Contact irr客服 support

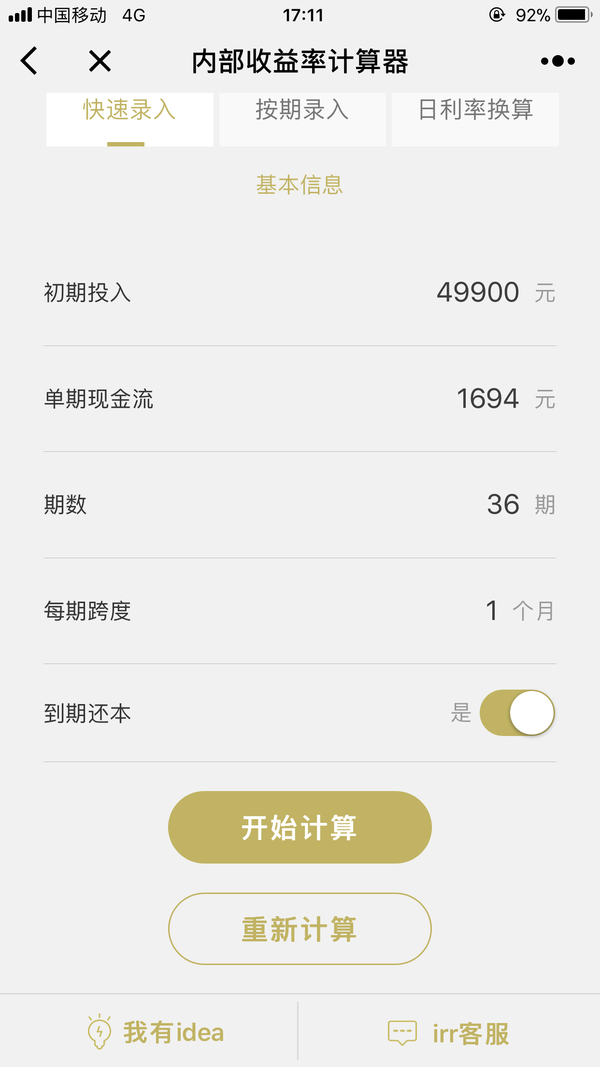click(x=448, y=1032)
